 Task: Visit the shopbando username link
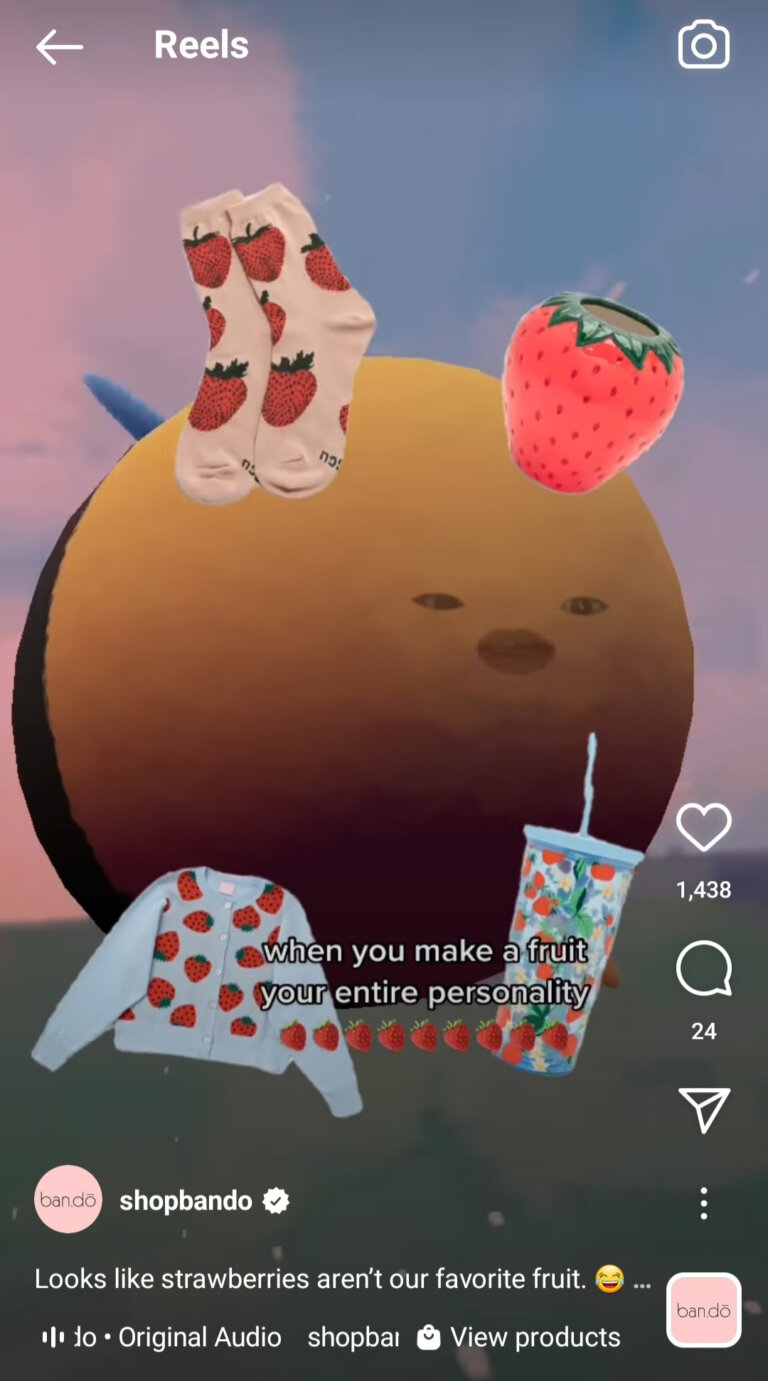pos(186,1200)
